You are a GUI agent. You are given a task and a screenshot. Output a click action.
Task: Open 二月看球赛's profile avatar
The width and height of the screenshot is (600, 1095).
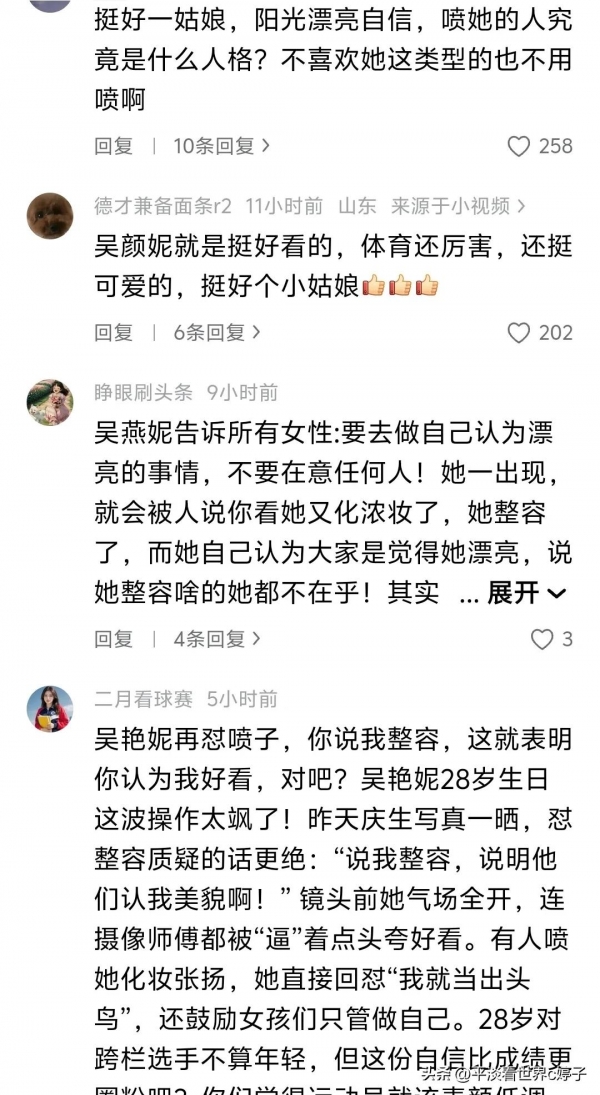point(49,708)
